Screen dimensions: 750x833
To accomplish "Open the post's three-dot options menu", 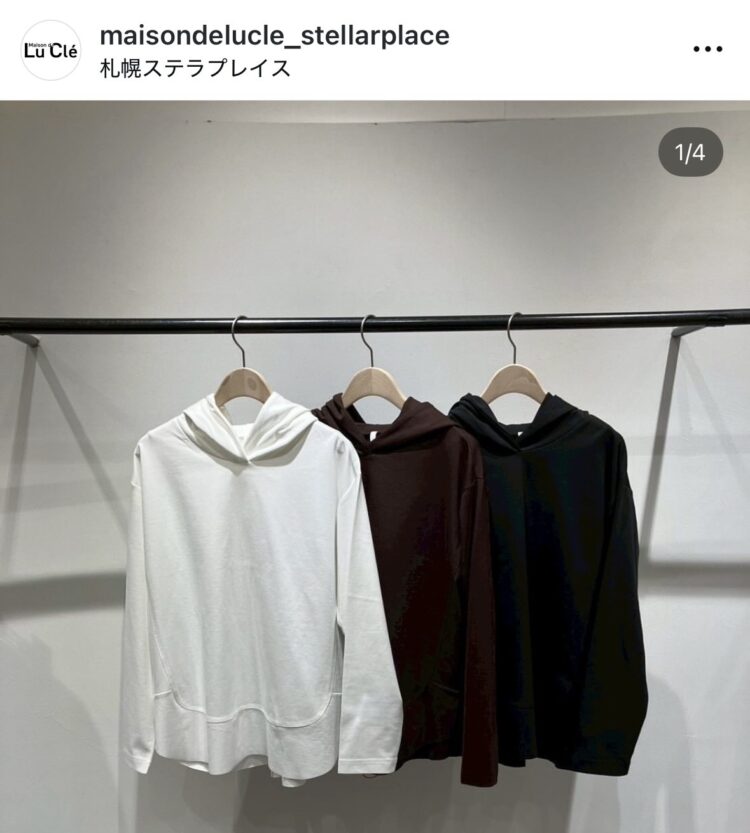I will pos(707,49).
